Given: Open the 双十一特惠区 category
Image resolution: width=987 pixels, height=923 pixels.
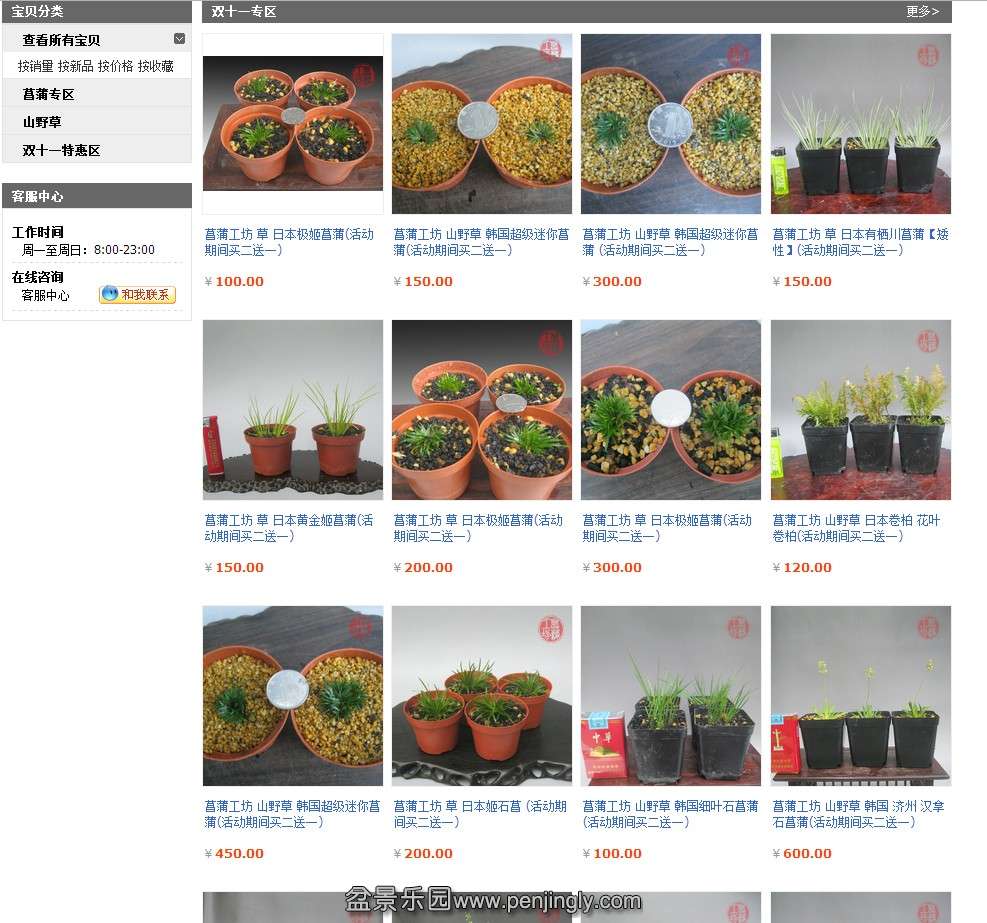Looking at the screenshot, I should click(x=61, y=150).
